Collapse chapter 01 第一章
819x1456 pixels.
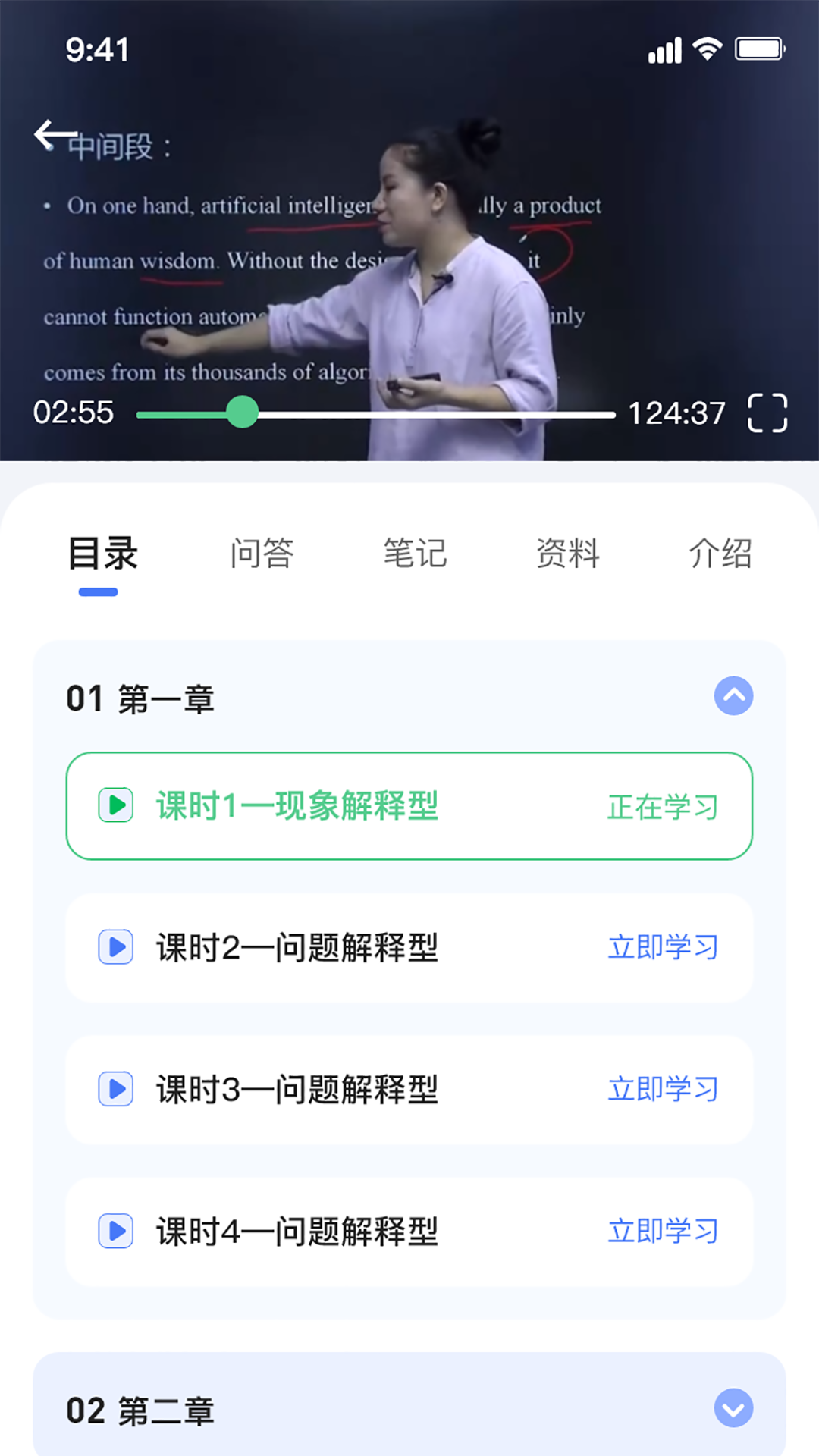(x=732, y=697)
